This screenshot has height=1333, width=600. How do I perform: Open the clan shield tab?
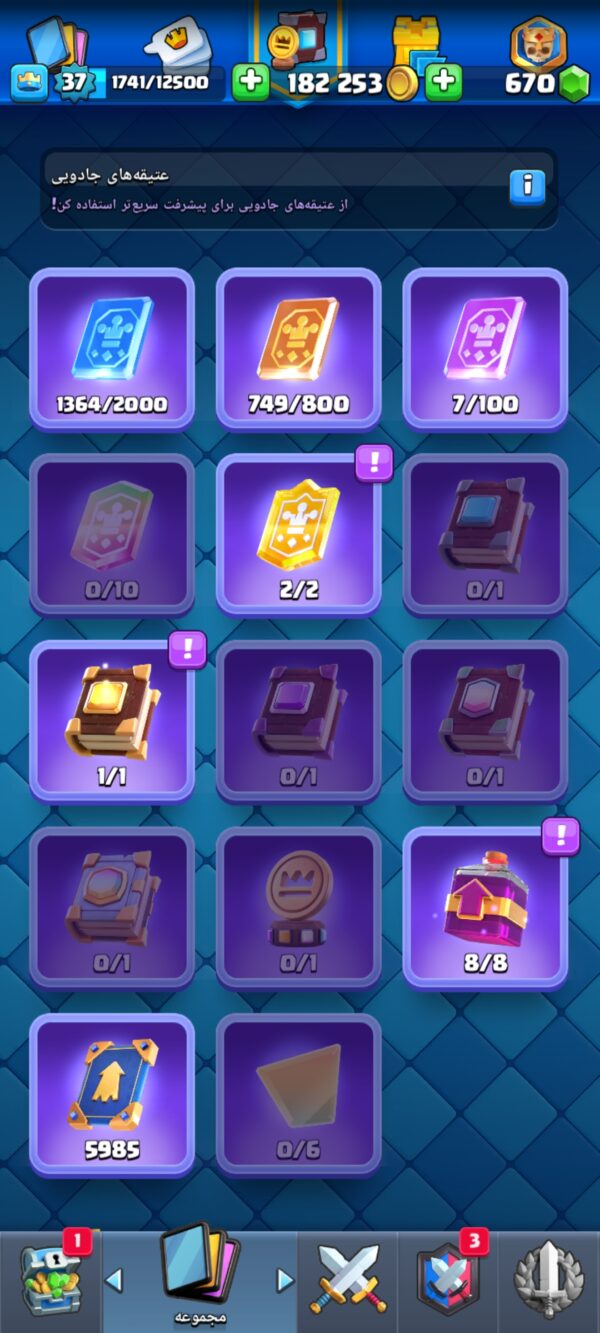[x=447, y=1280]
